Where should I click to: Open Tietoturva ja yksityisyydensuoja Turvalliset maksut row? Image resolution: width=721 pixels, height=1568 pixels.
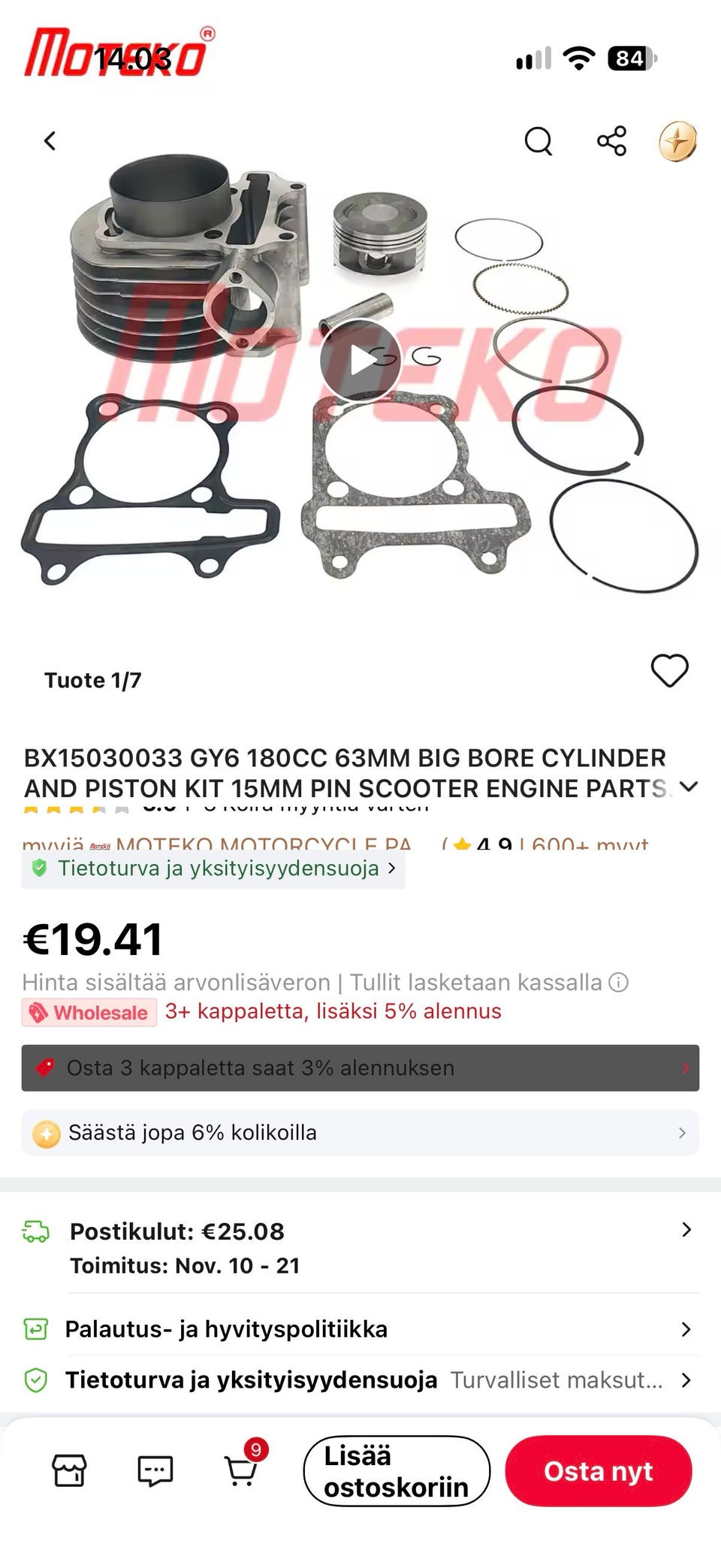[360, 1380]
